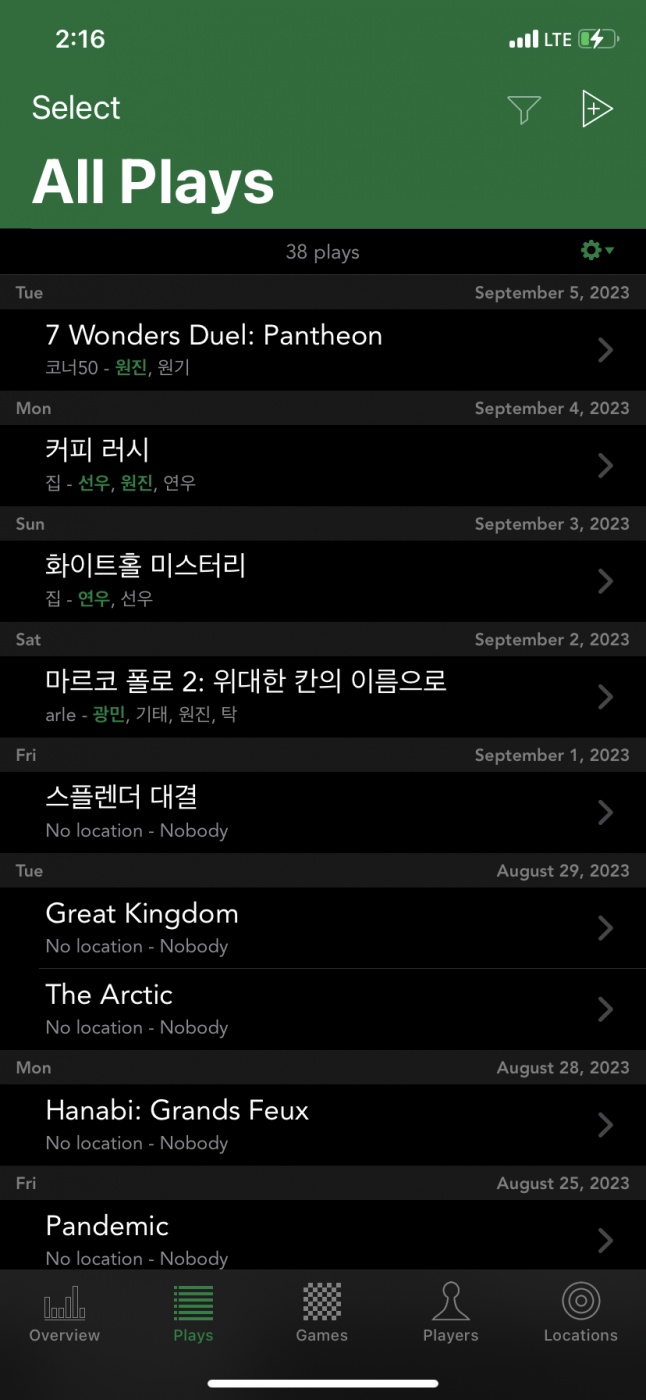Open the 화이트홀 미스터리 play
646x1400 pixels.
click(x=322, y=580)
